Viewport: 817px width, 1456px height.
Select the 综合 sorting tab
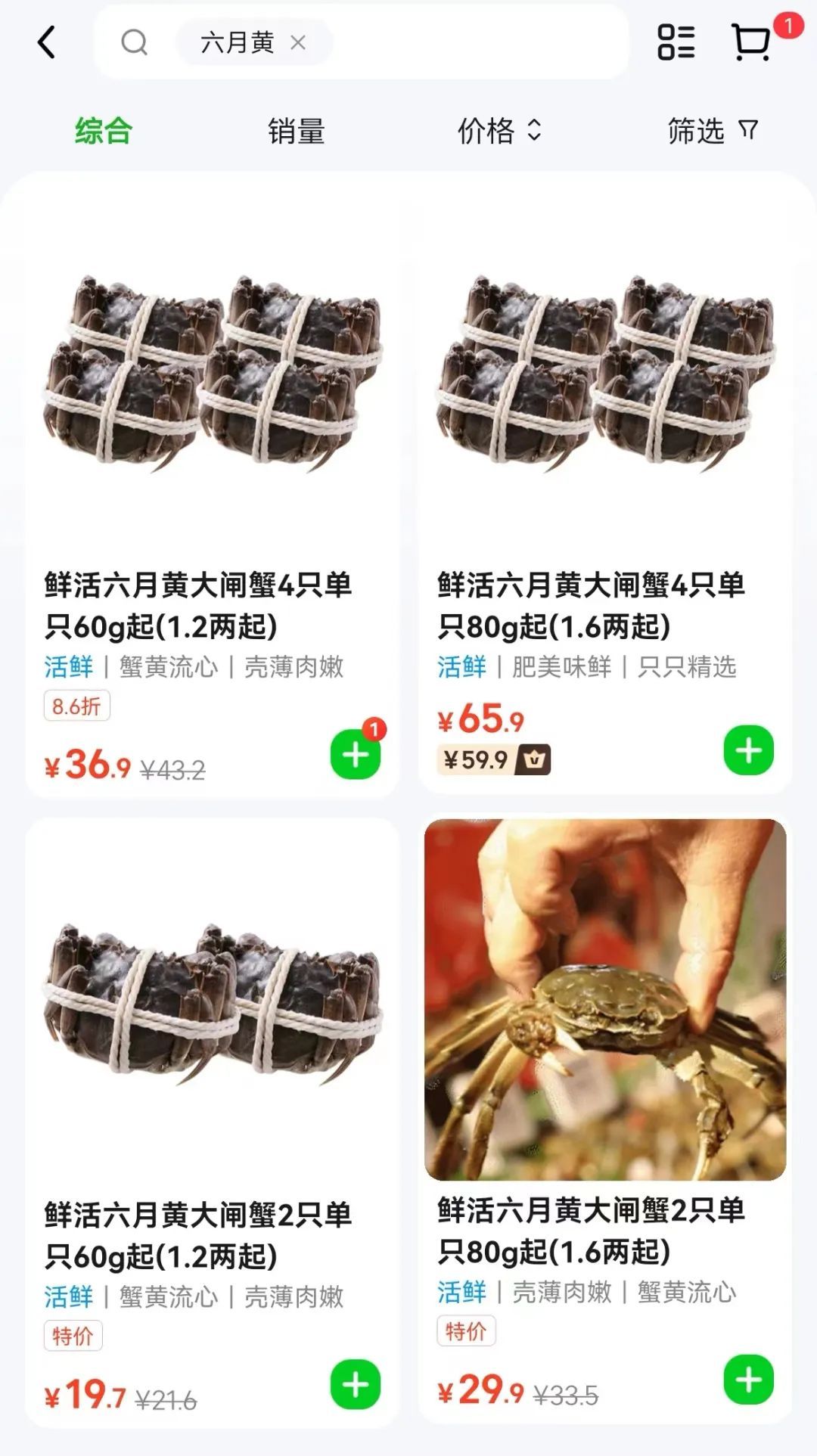point(104,132)
